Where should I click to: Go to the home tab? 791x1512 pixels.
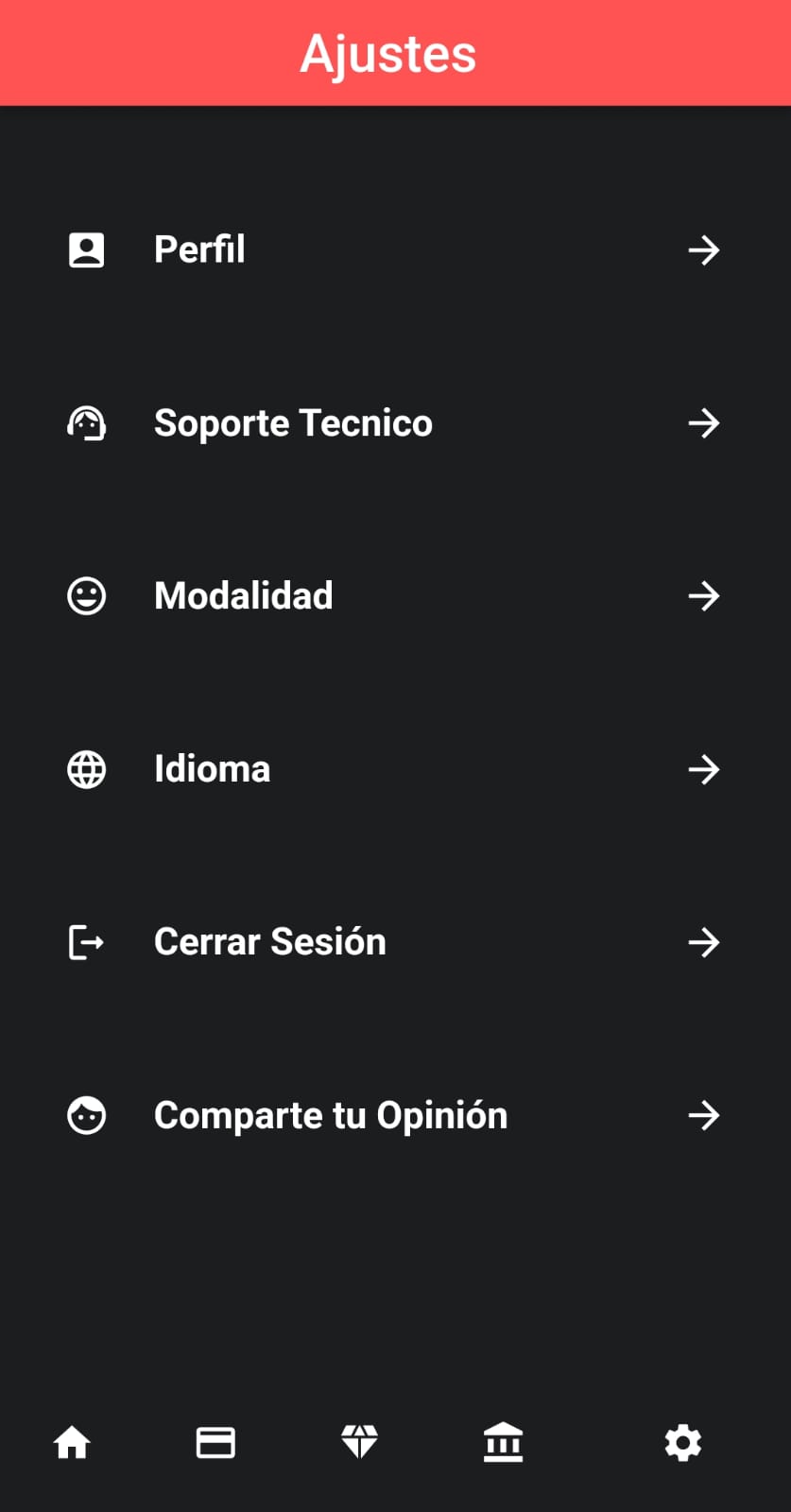click(72, 1443)
